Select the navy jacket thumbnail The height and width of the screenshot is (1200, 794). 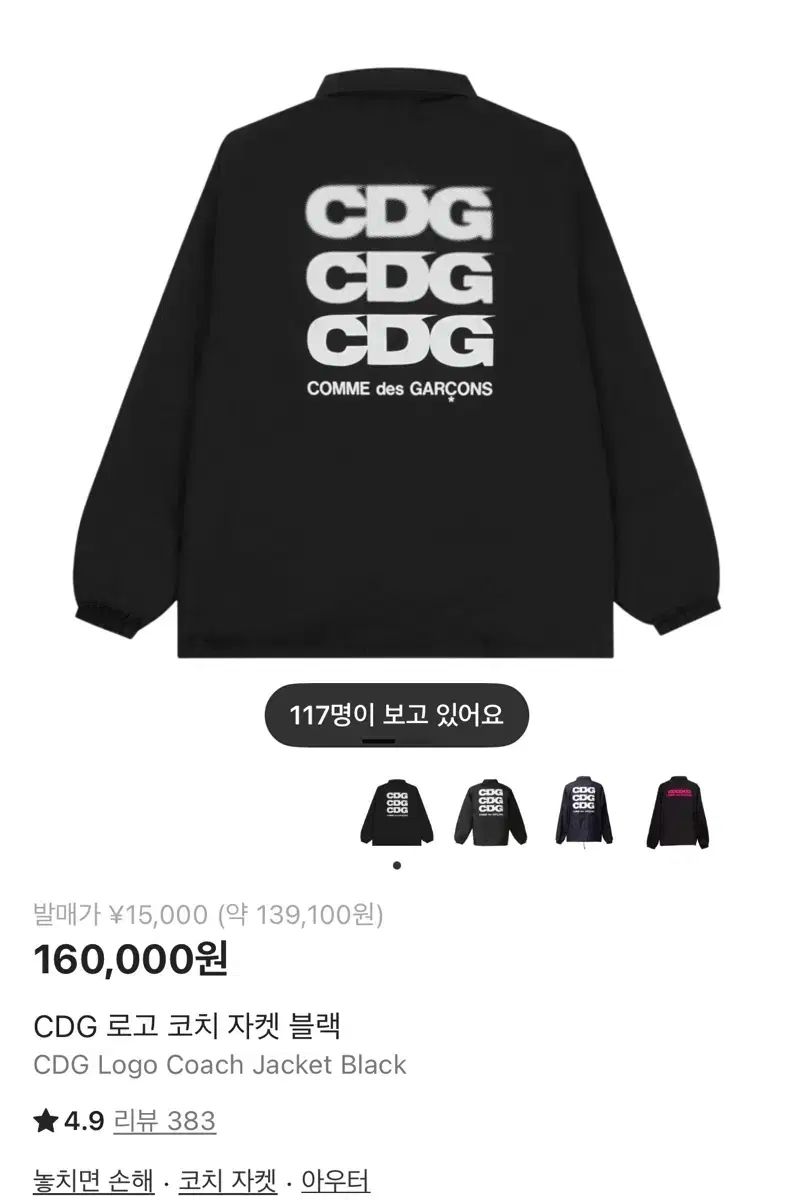[589, 808]
